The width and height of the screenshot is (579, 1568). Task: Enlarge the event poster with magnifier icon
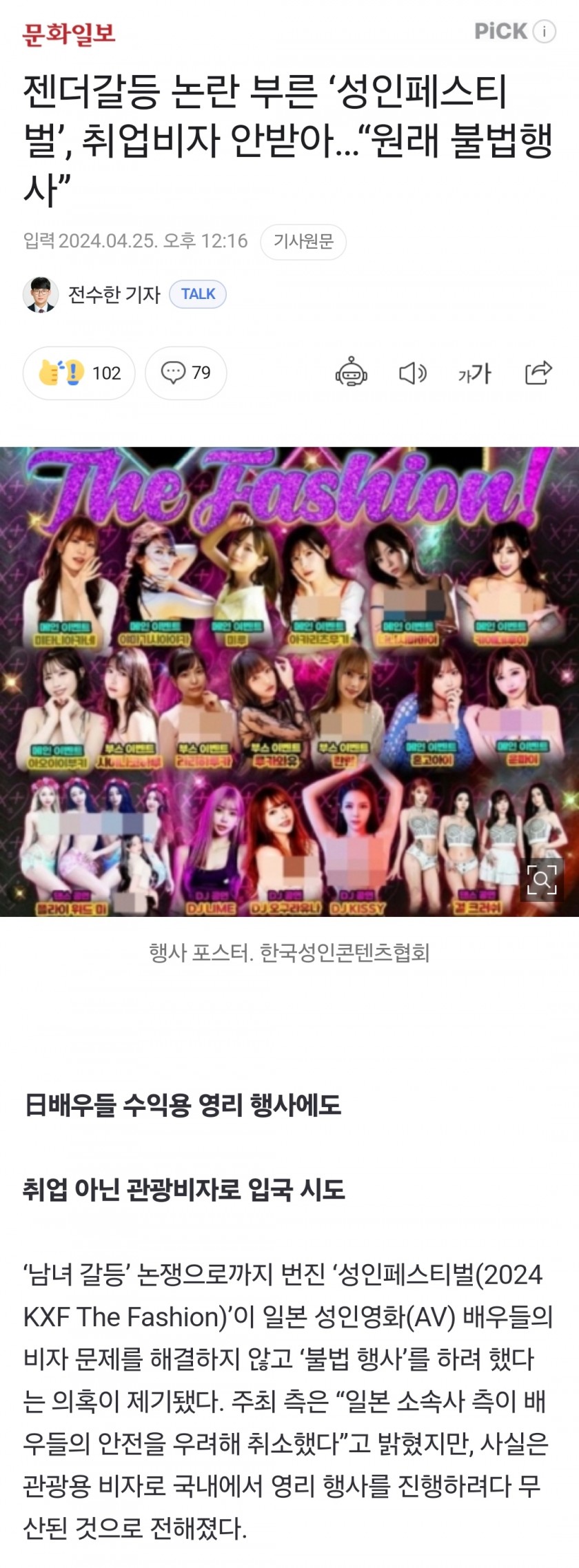[x=542, y=879]
